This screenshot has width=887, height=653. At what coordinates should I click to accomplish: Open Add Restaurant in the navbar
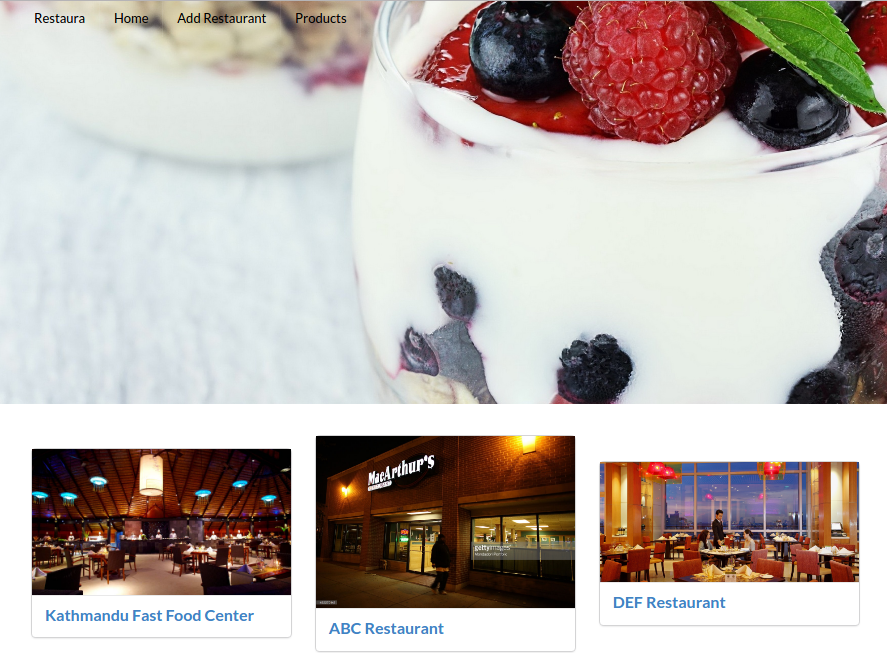[x=222, y=18]
